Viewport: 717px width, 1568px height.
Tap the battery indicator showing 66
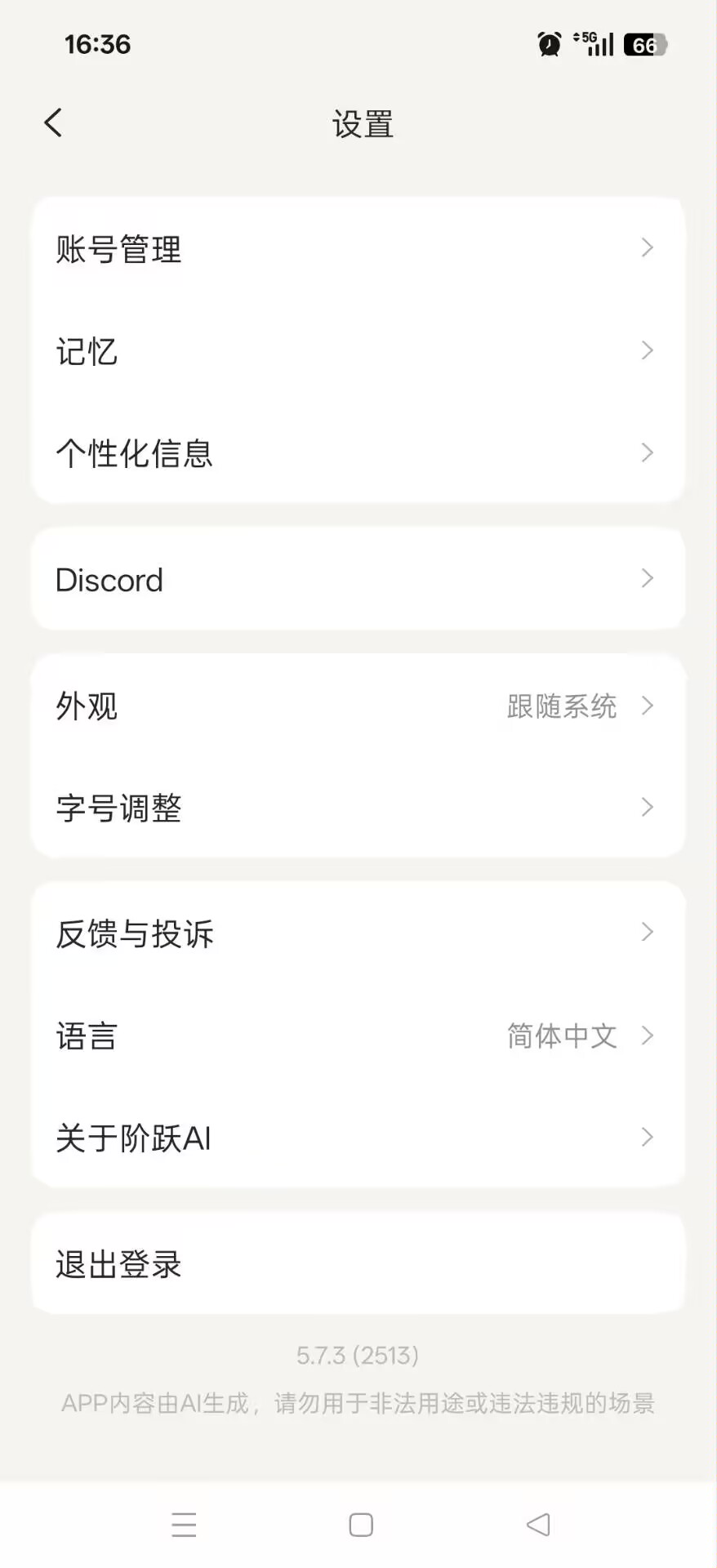click(644, 44)
